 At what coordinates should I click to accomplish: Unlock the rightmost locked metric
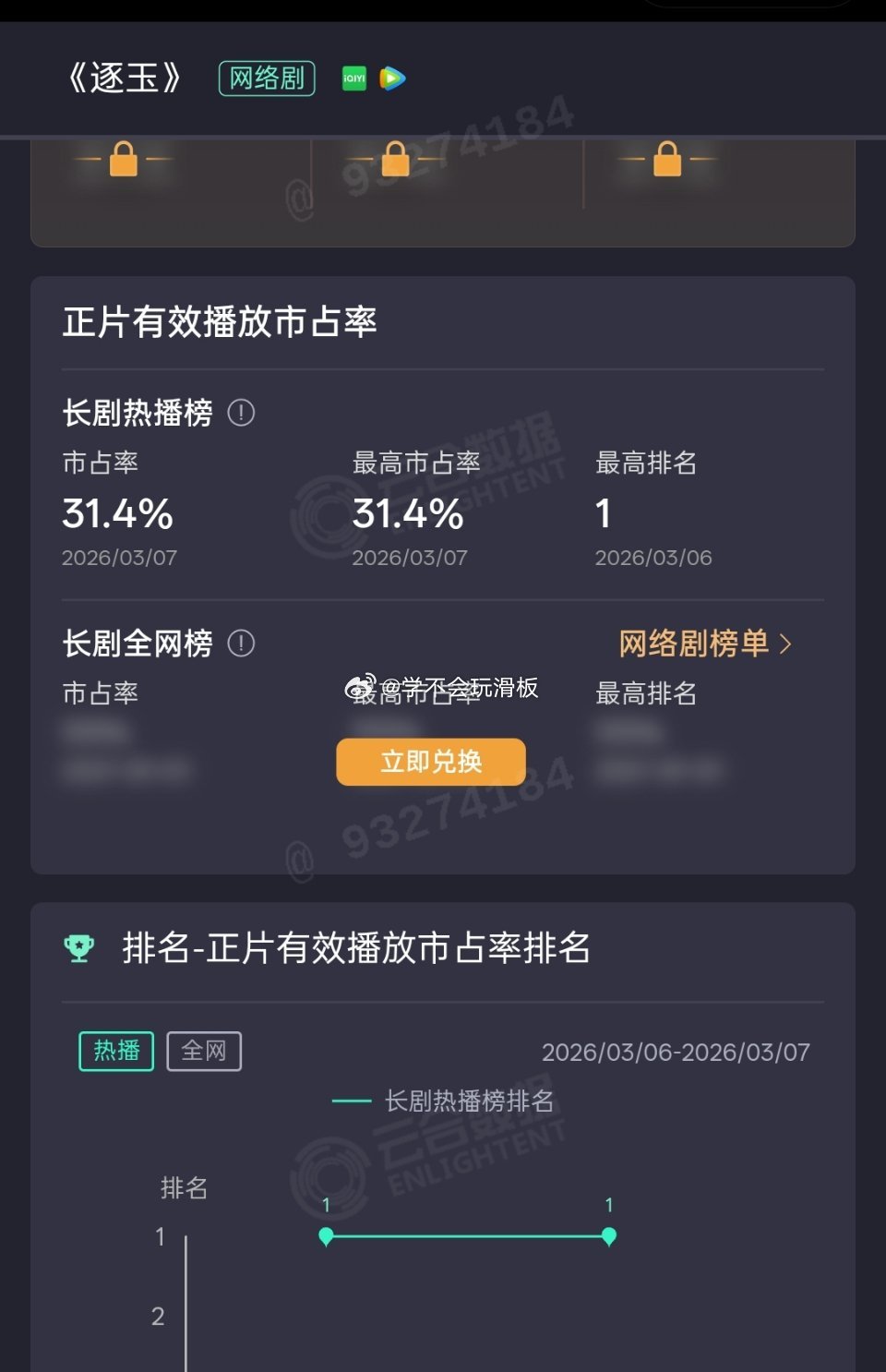point(666,159)
